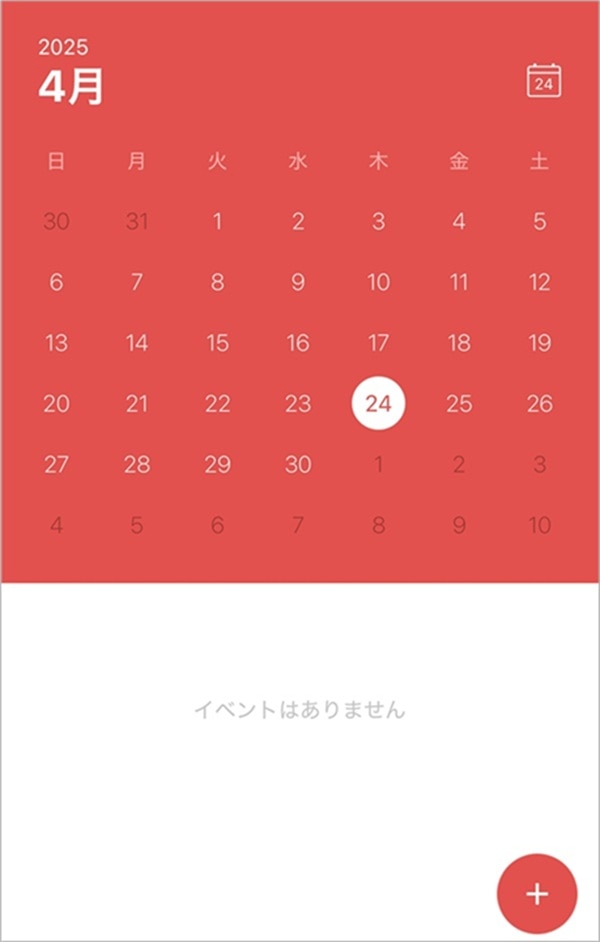Screen dimensions: 600x942
Task: Choose April 15 on the calendar
Action: (x=217, y=343)
